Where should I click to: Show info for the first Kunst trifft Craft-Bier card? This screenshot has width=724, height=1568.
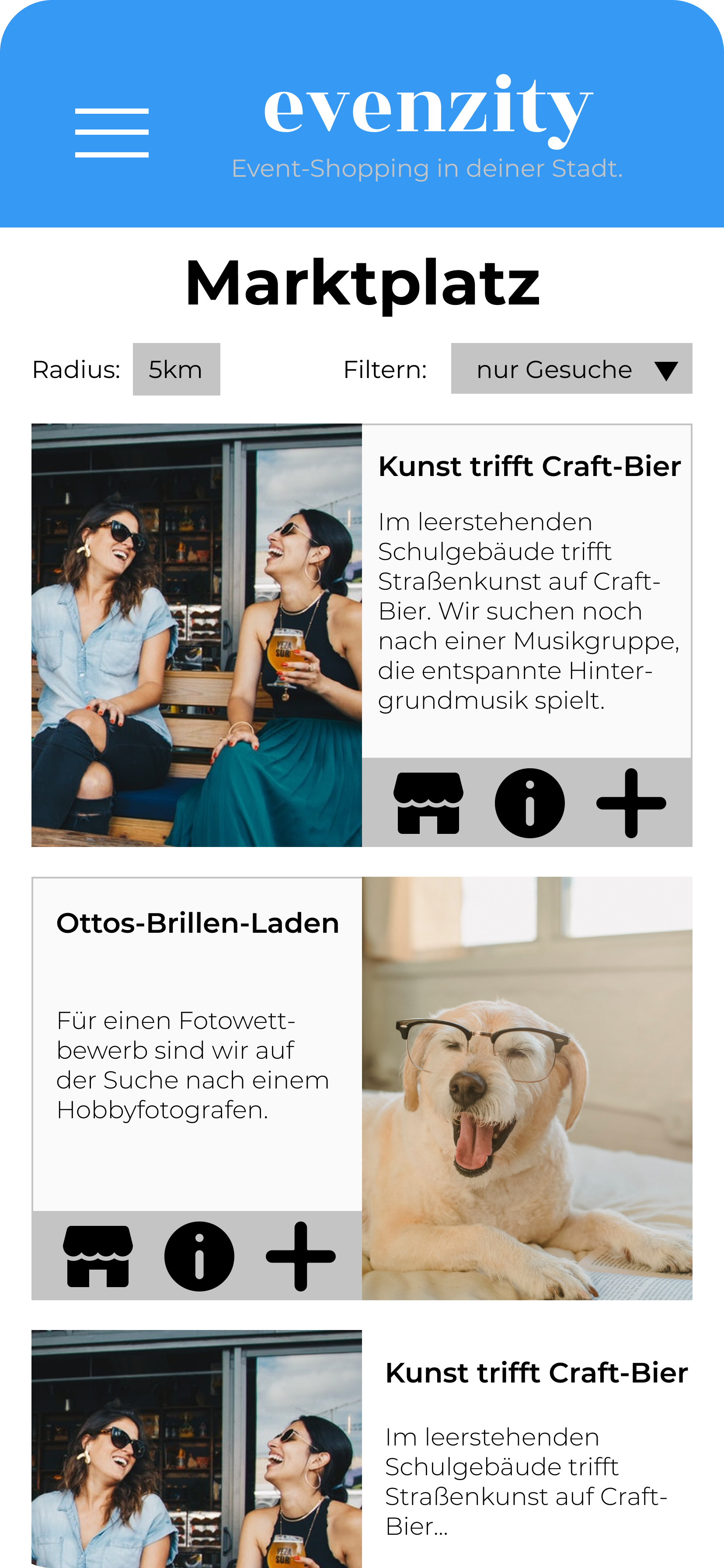tap(529, 803)
